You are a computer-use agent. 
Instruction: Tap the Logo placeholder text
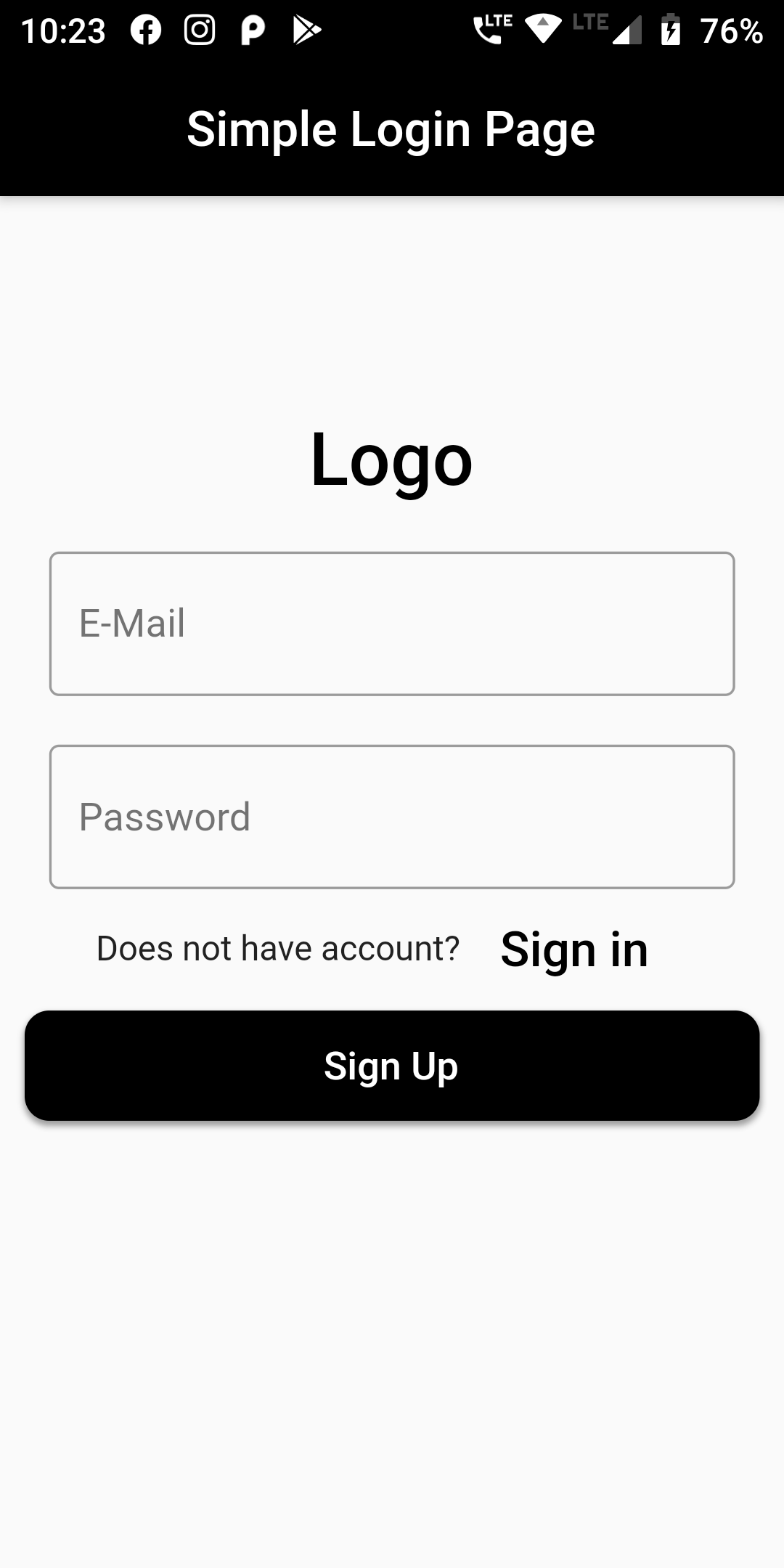pos(392,460)
